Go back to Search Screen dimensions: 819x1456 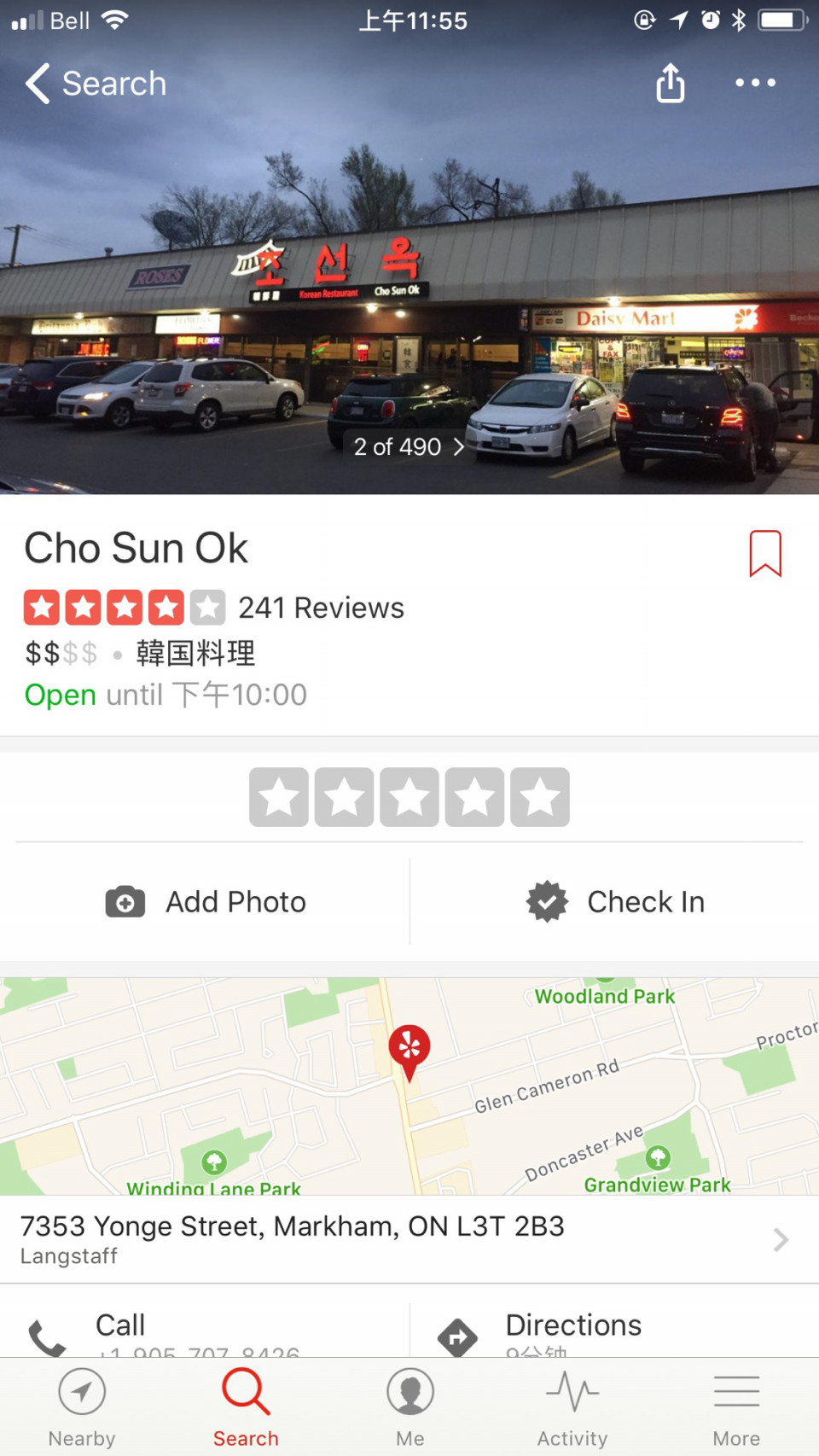[x=96, y=84]
